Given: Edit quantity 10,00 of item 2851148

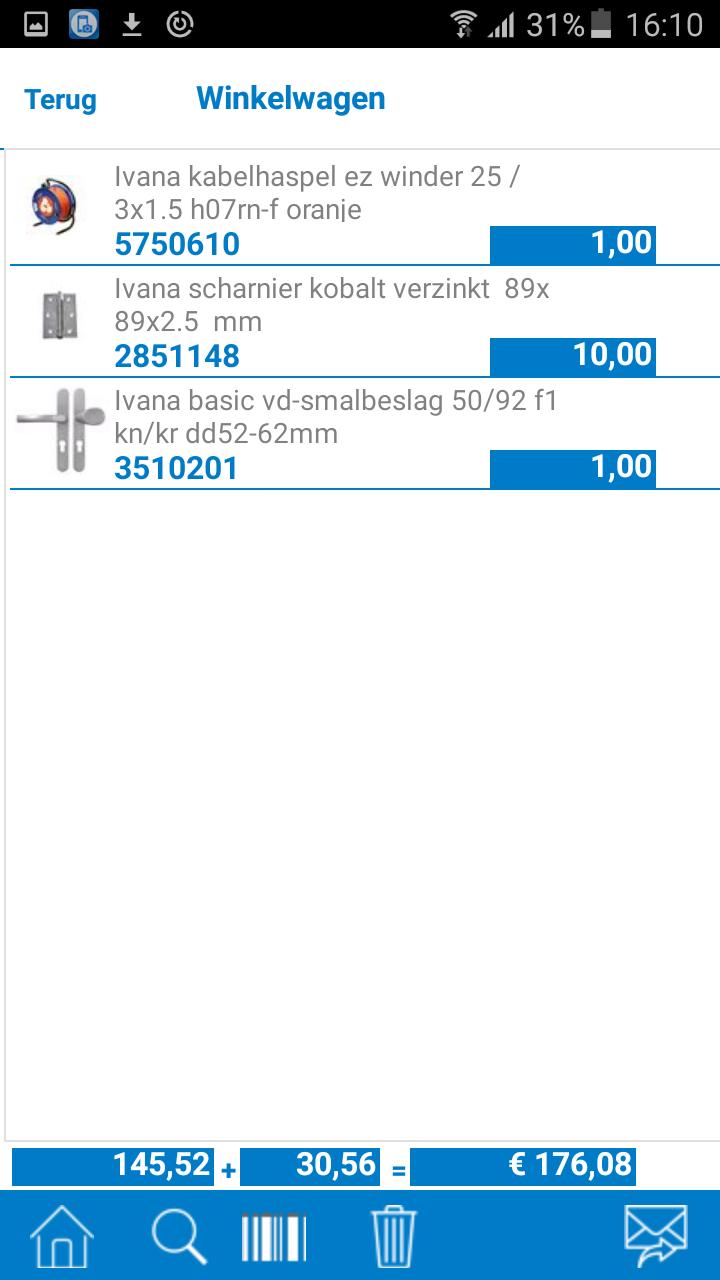Looking at the screenshot, I should coord(572,355).
